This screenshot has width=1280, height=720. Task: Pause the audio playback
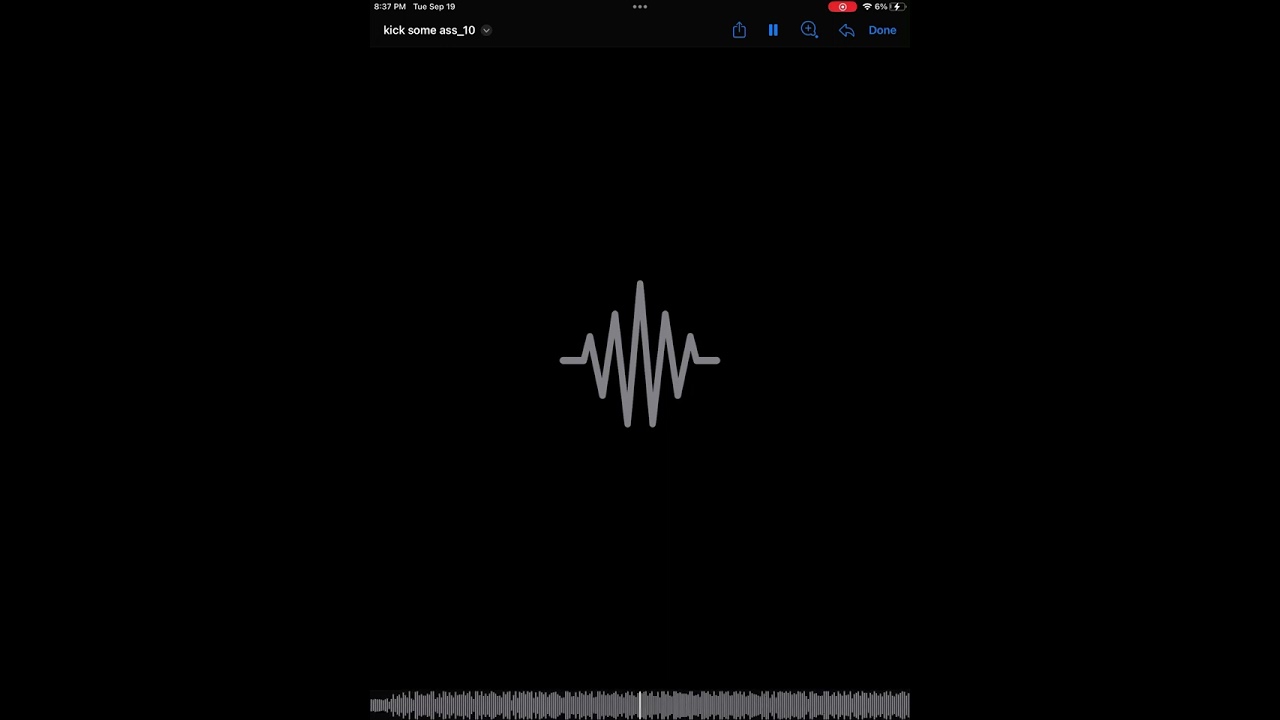coord(773,30)
